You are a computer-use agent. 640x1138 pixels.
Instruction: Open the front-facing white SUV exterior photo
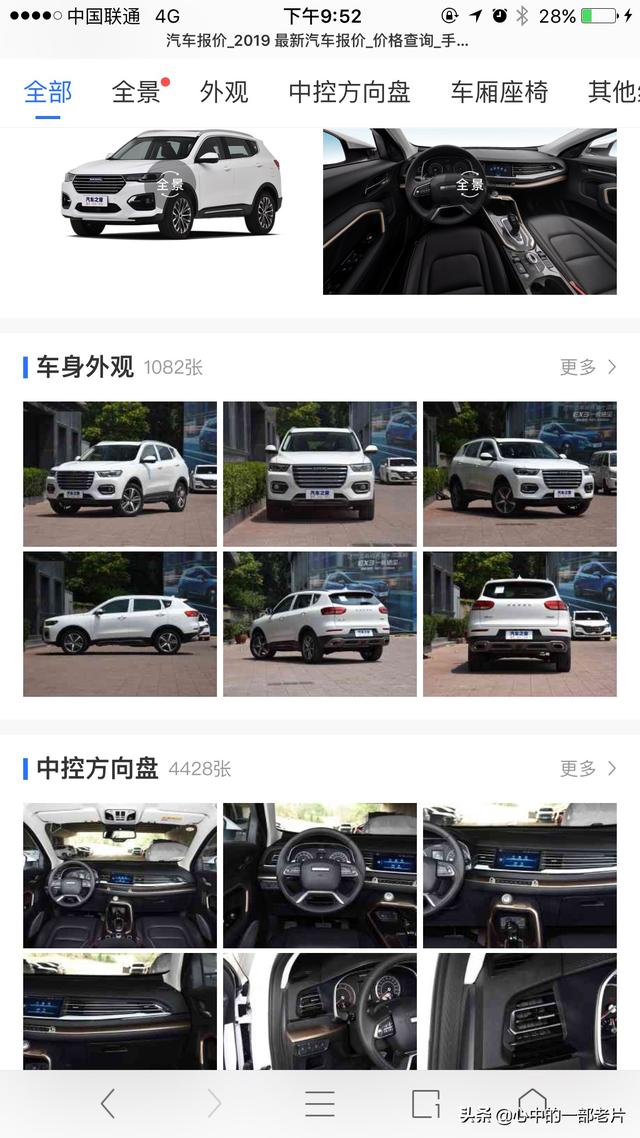click(x=320, y=474)
